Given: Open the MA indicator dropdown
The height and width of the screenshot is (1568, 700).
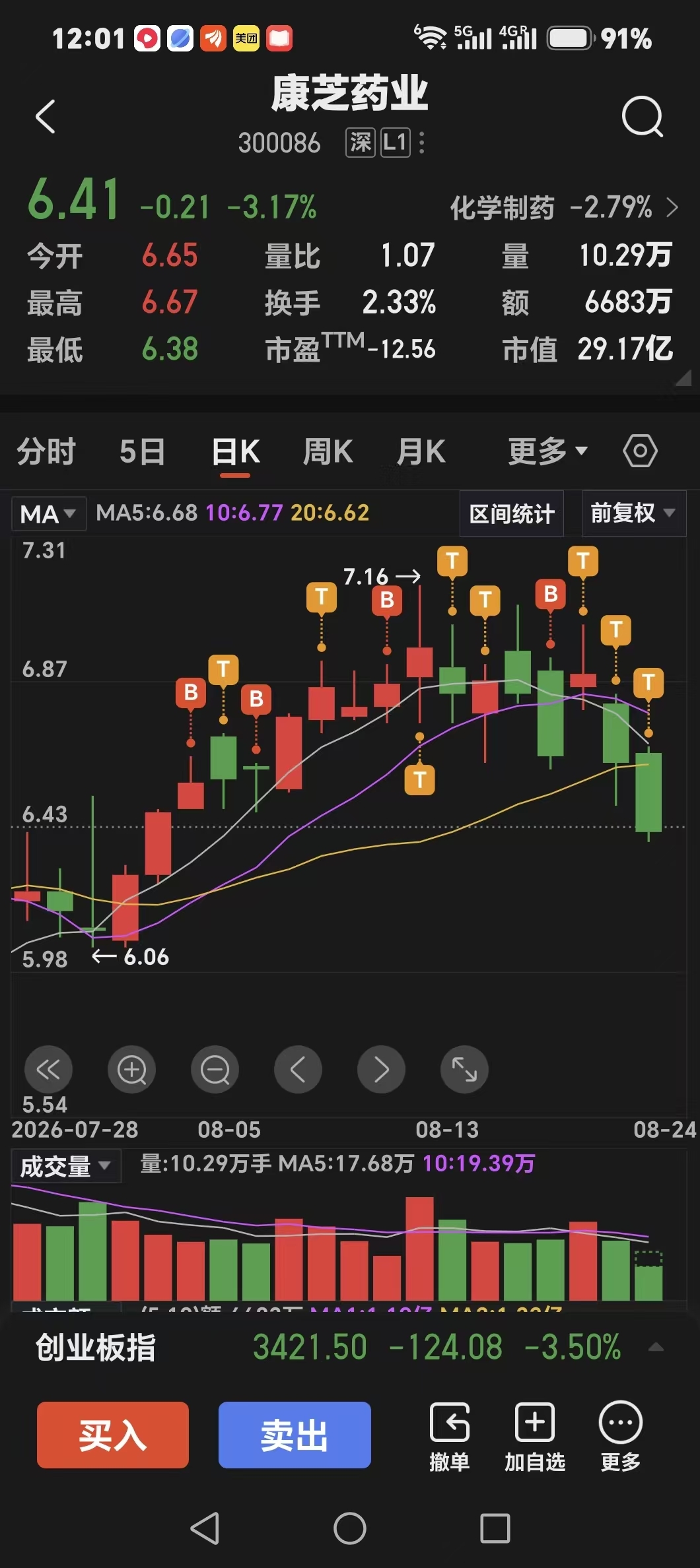Looking at the screenshot, I should [x=49, y=513].
